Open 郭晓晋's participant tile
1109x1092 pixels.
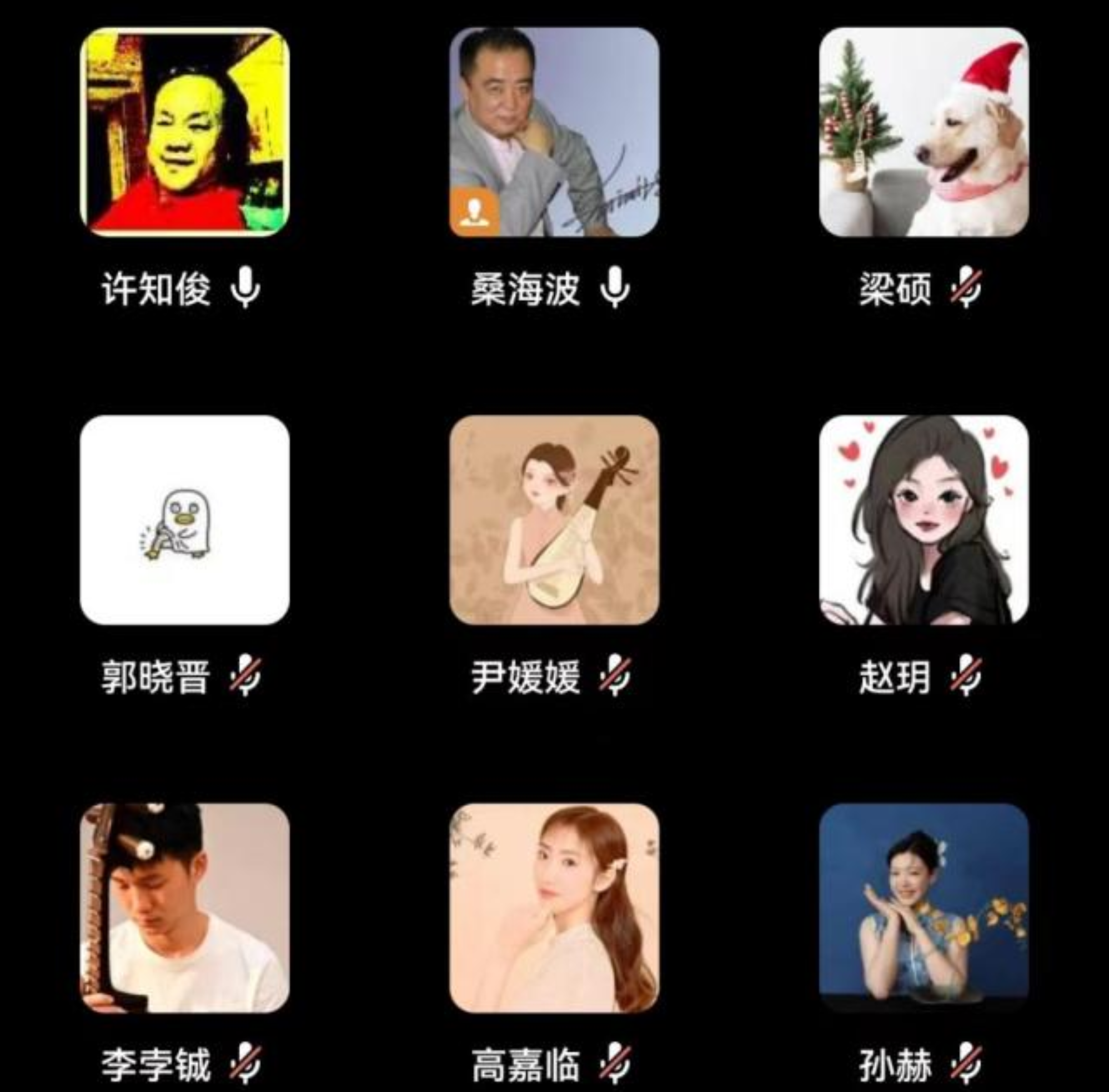click(x=184, y=520)
